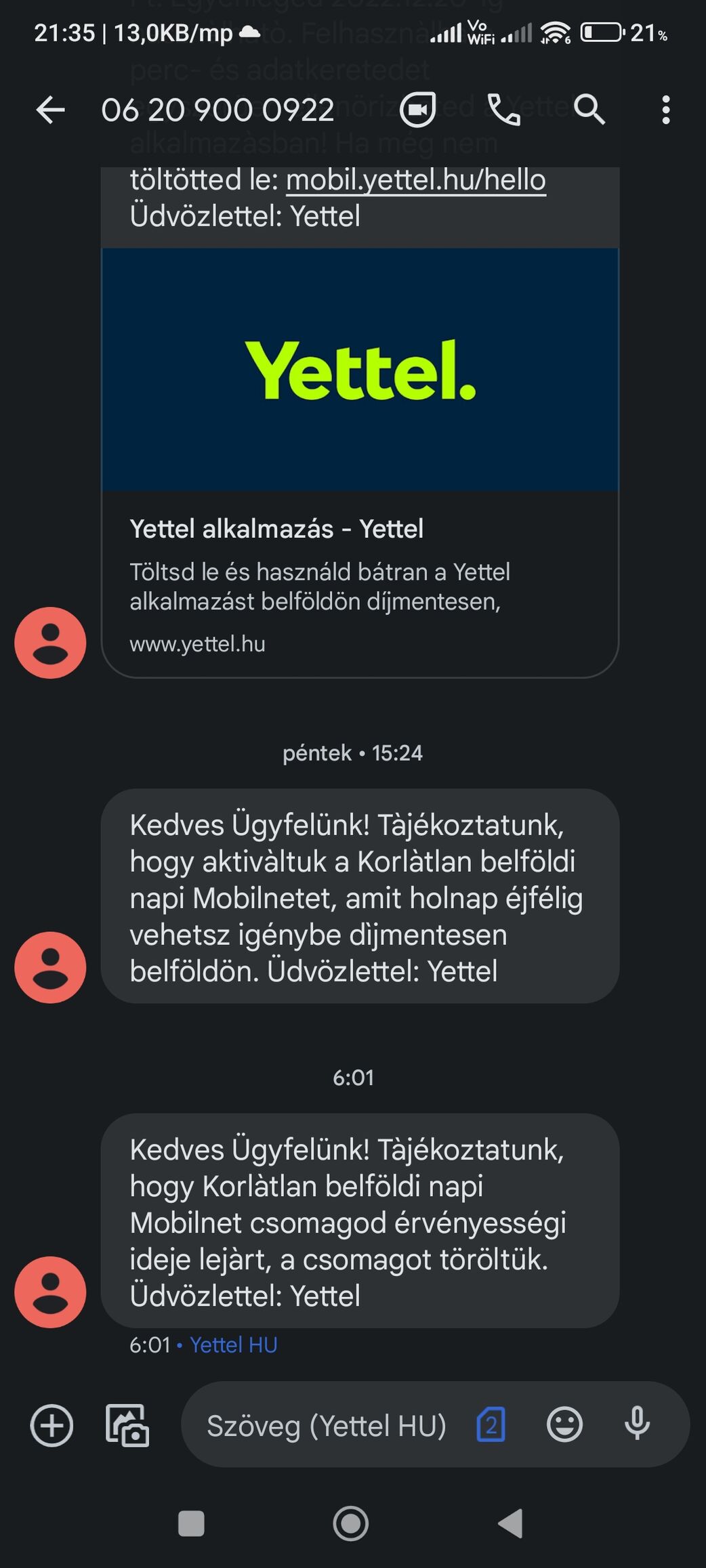Viewport: 706px width, 1568px height.
Task: Tap the system back triangle button
Action: click(511, 1524)
